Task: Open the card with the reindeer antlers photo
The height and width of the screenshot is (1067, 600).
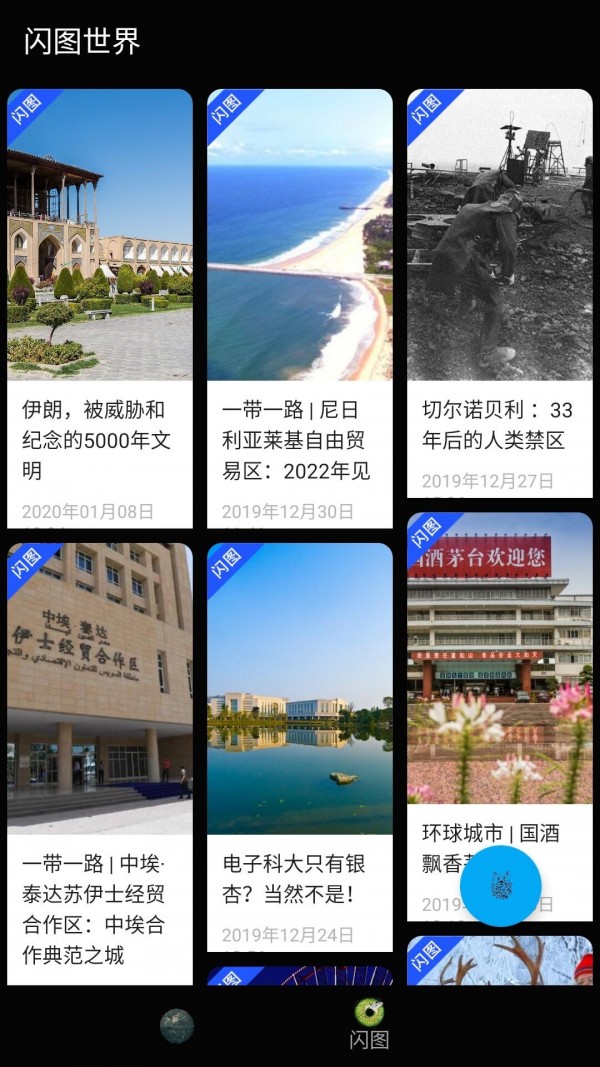Action: tap(500, 960)
